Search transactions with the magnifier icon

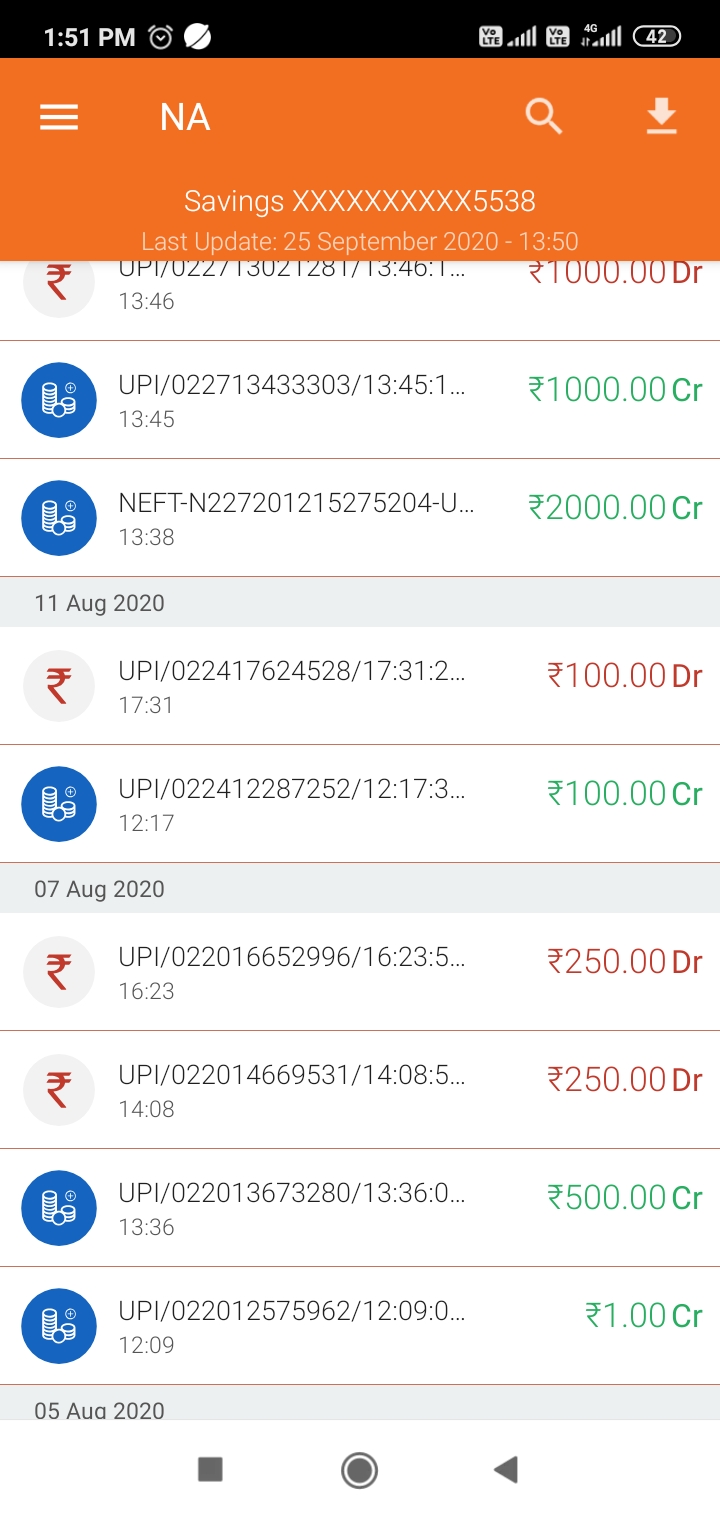(x=544, y=117)
